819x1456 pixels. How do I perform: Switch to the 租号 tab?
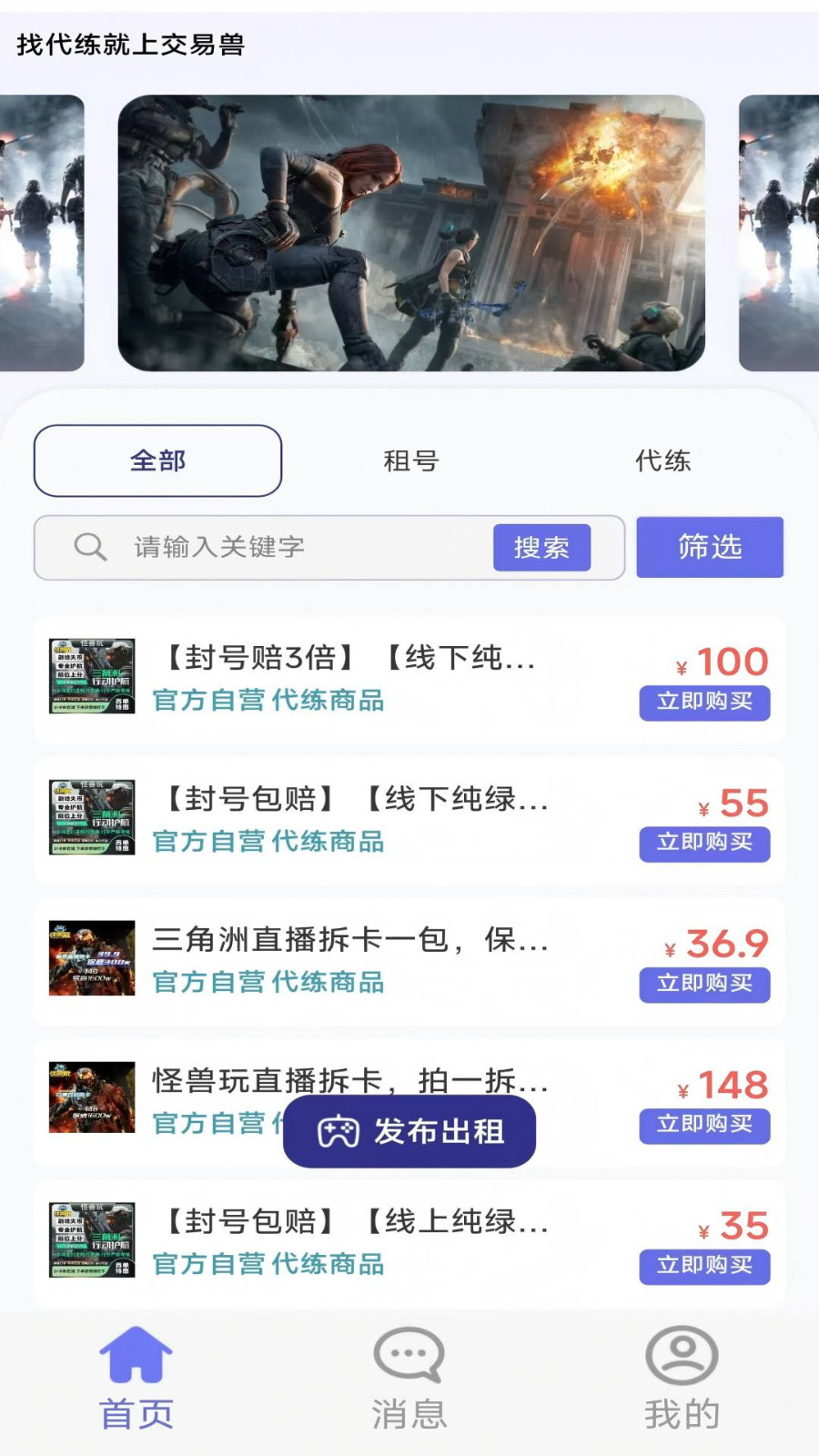[x=410, y=460]
